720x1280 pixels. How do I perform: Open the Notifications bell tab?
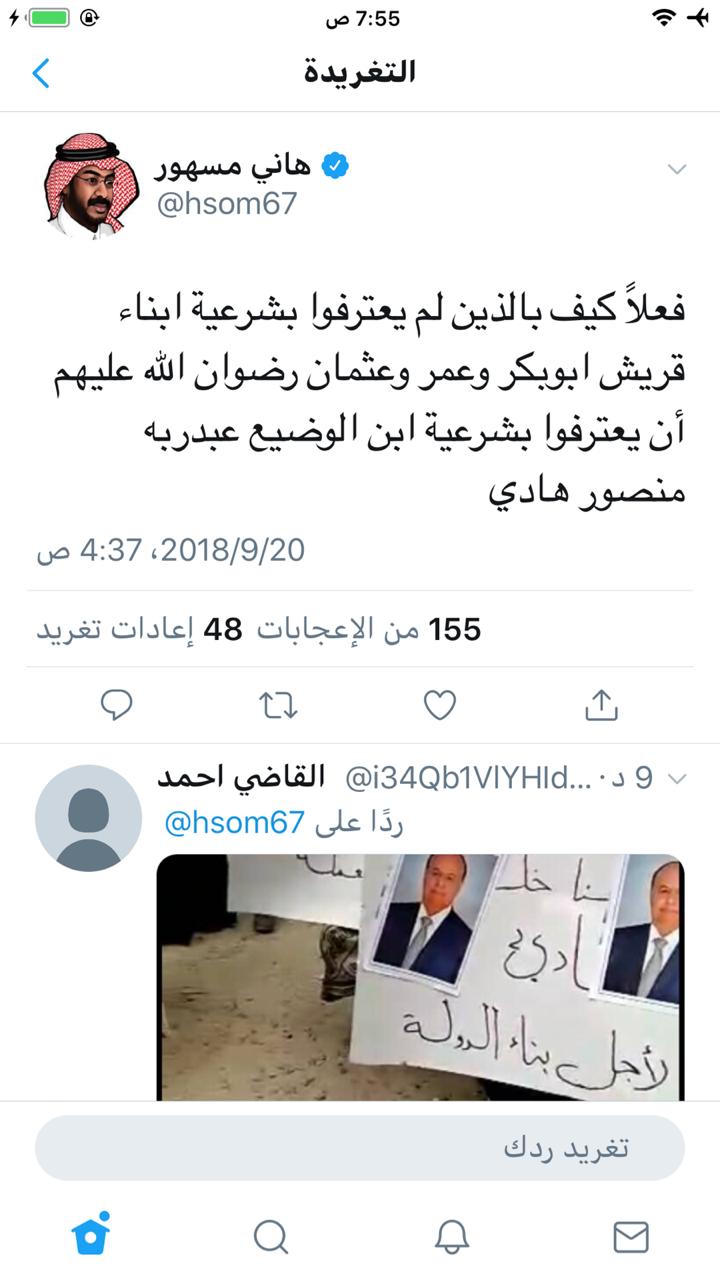451,1237
